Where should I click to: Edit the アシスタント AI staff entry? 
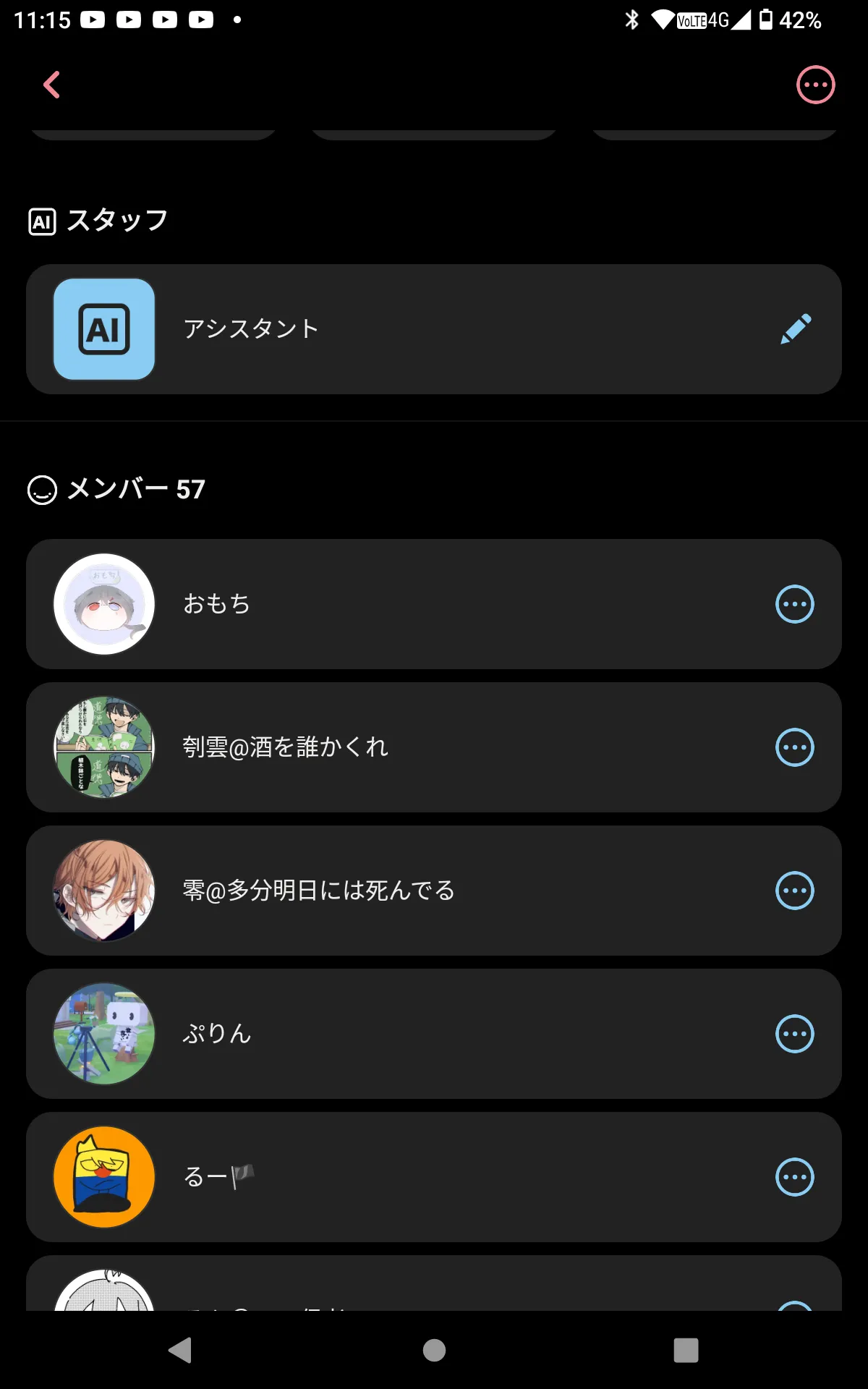(x=796, y=329)
